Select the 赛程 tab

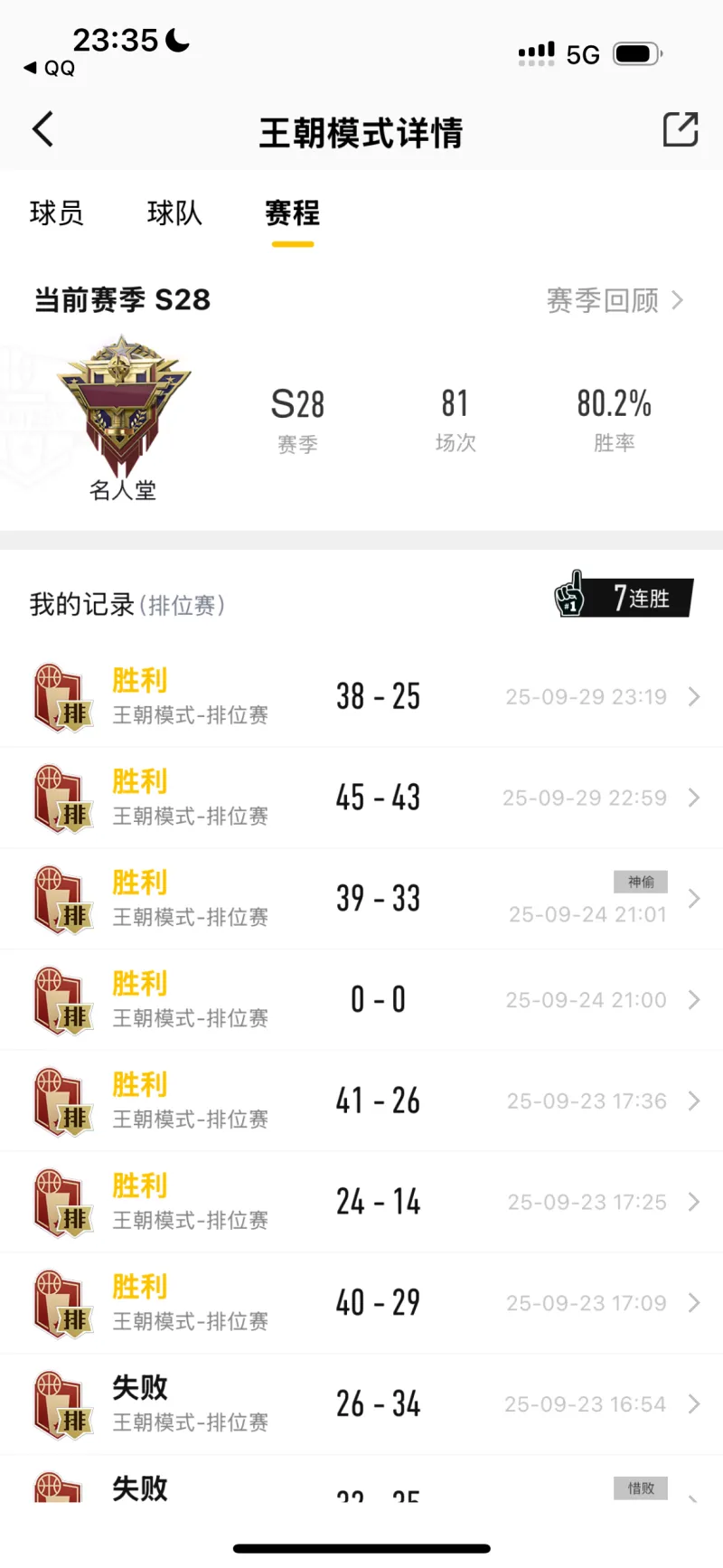click(292, 213)
